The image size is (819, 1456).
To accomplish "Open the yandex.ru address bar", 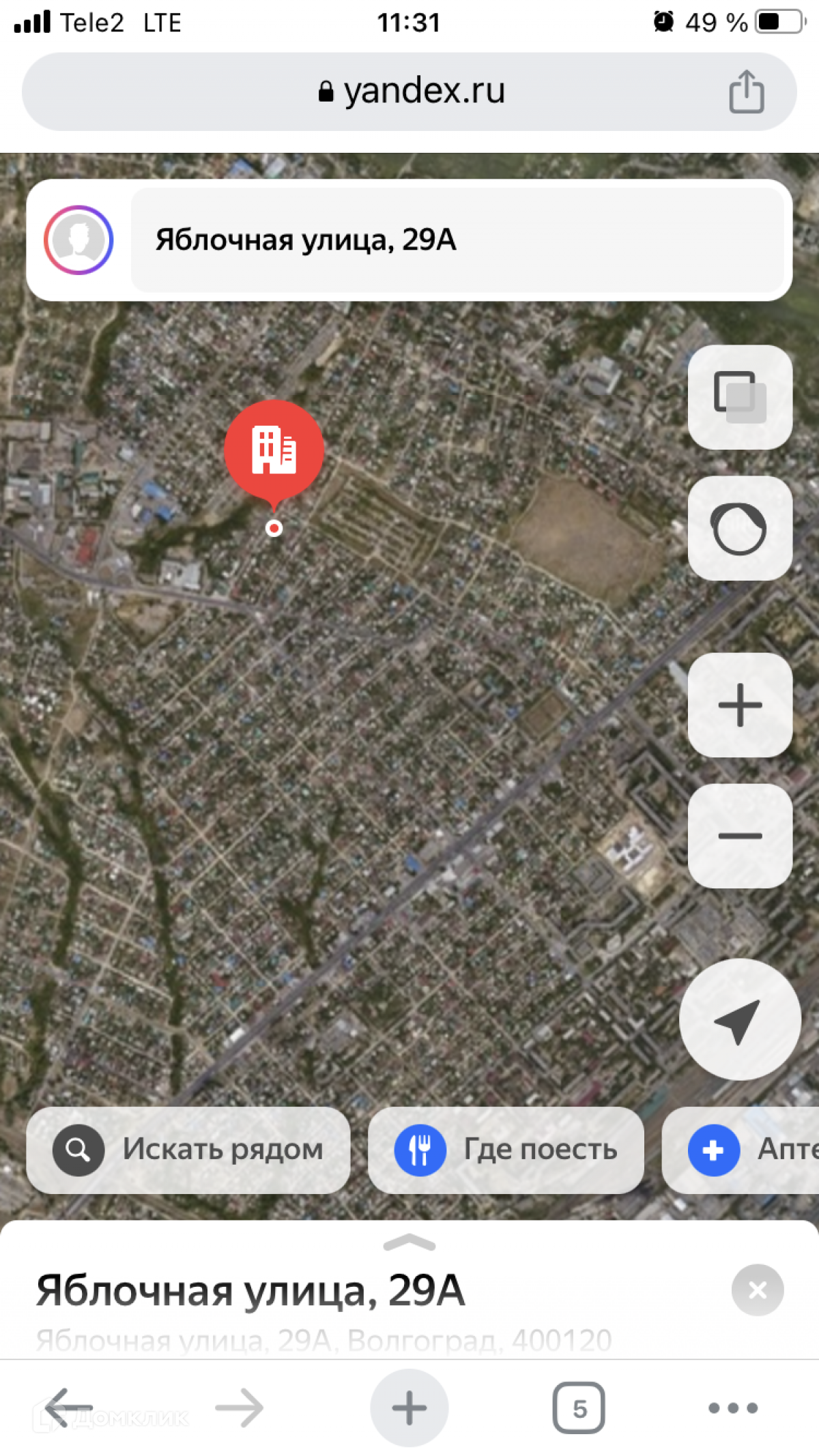I will (409, 91).
